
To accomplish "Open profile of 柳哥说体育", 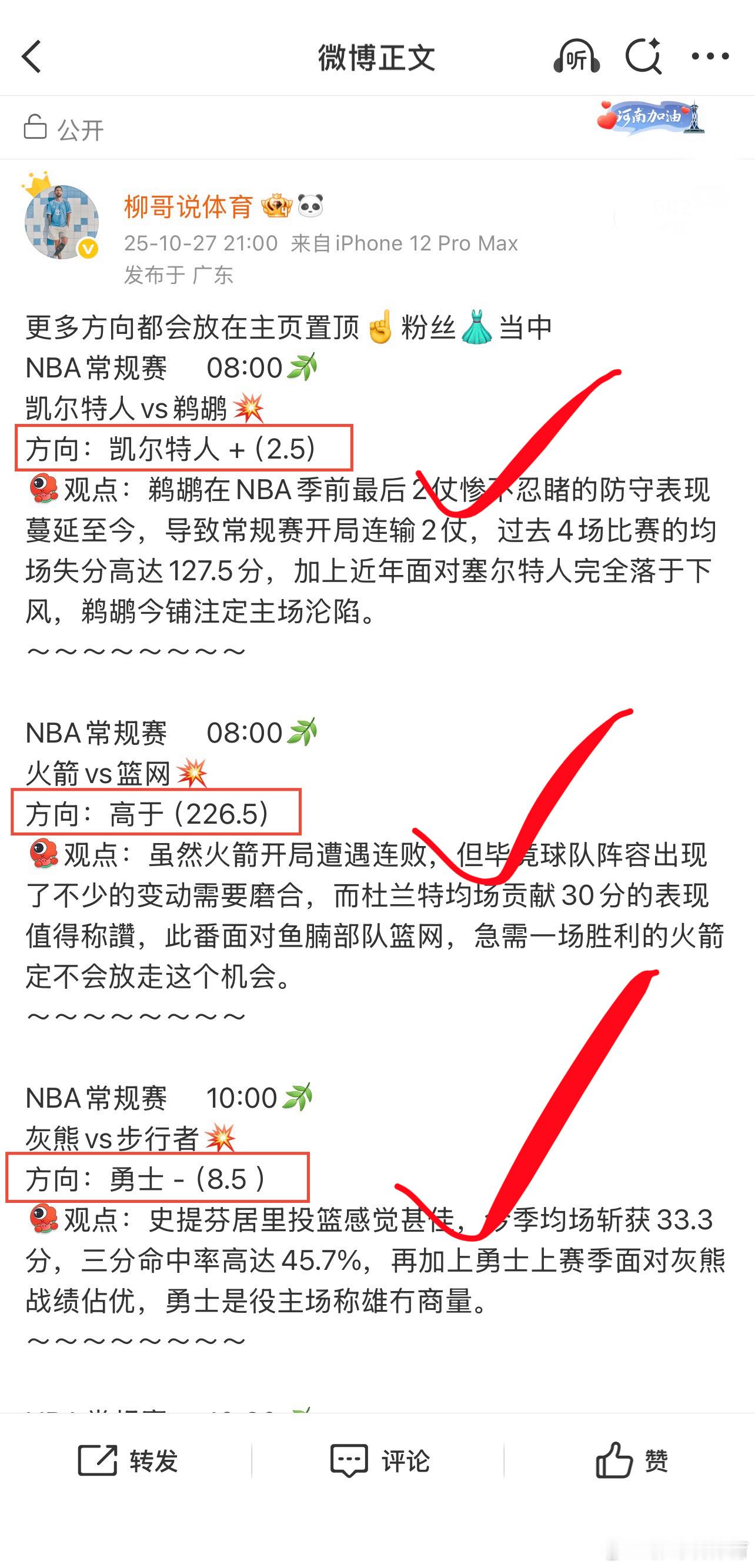I will click(x=188, y=206).
